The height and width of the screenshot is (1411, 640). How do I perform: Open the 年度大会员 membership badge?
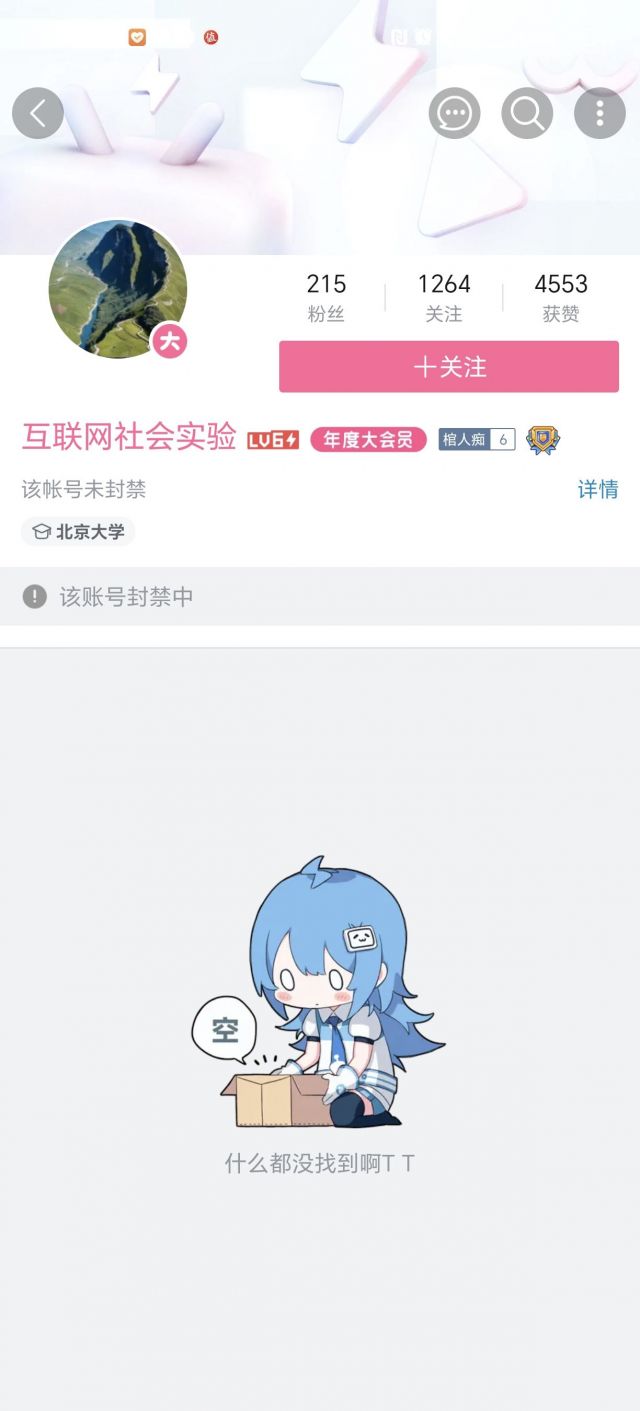(x=368, y=439)
